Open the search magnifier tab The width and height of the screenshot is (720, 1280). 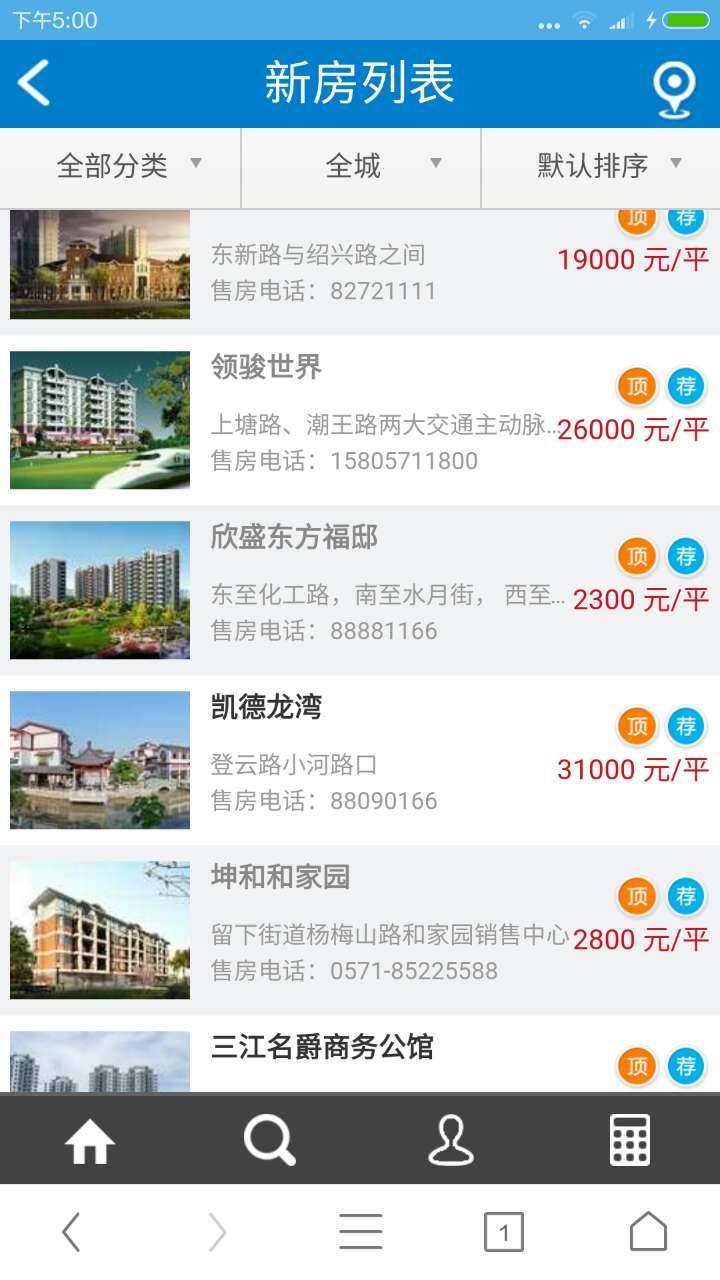[270, 1140]
